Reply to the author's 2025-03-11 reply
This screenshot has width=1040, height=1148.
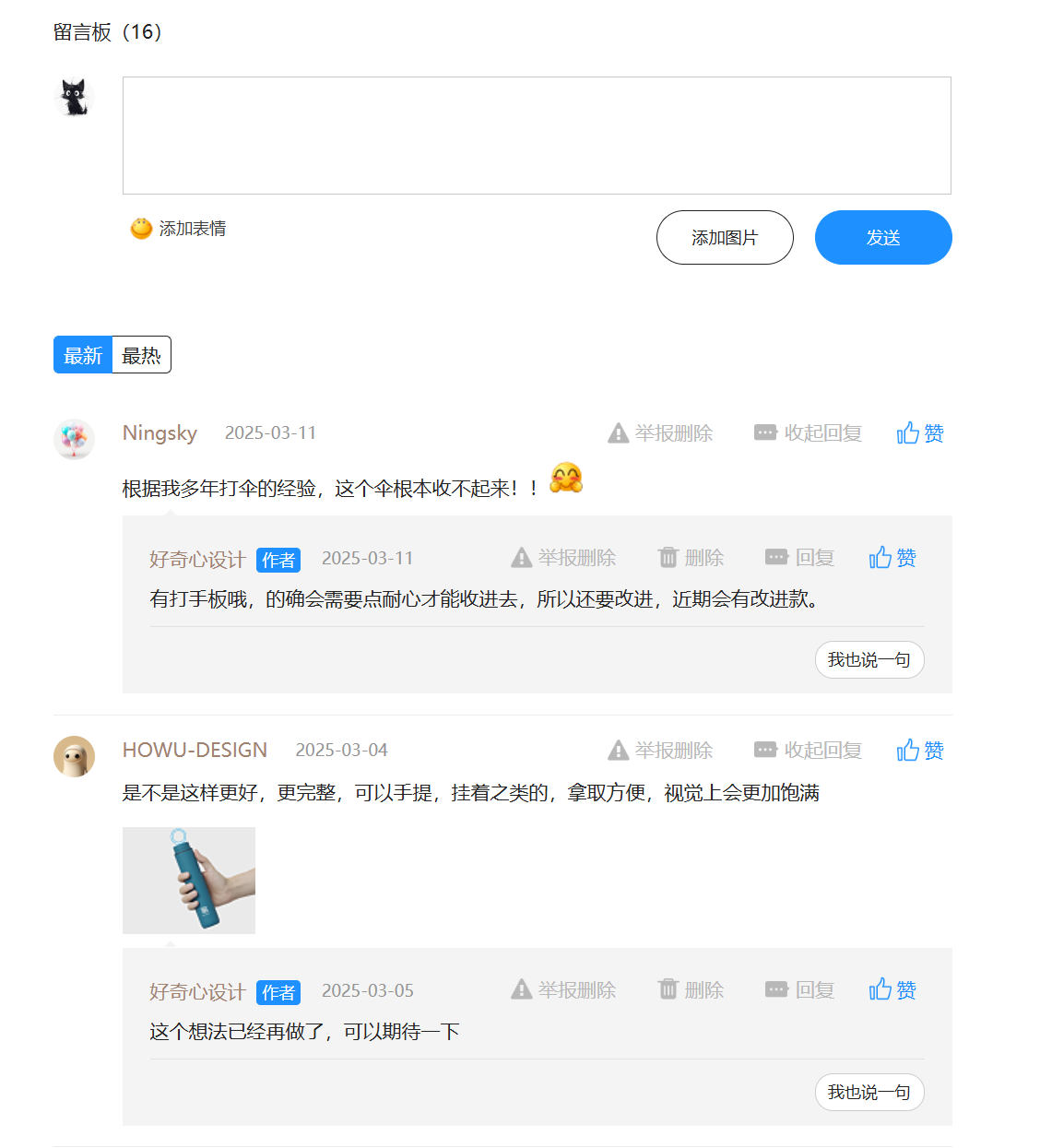tap(799, 558)
